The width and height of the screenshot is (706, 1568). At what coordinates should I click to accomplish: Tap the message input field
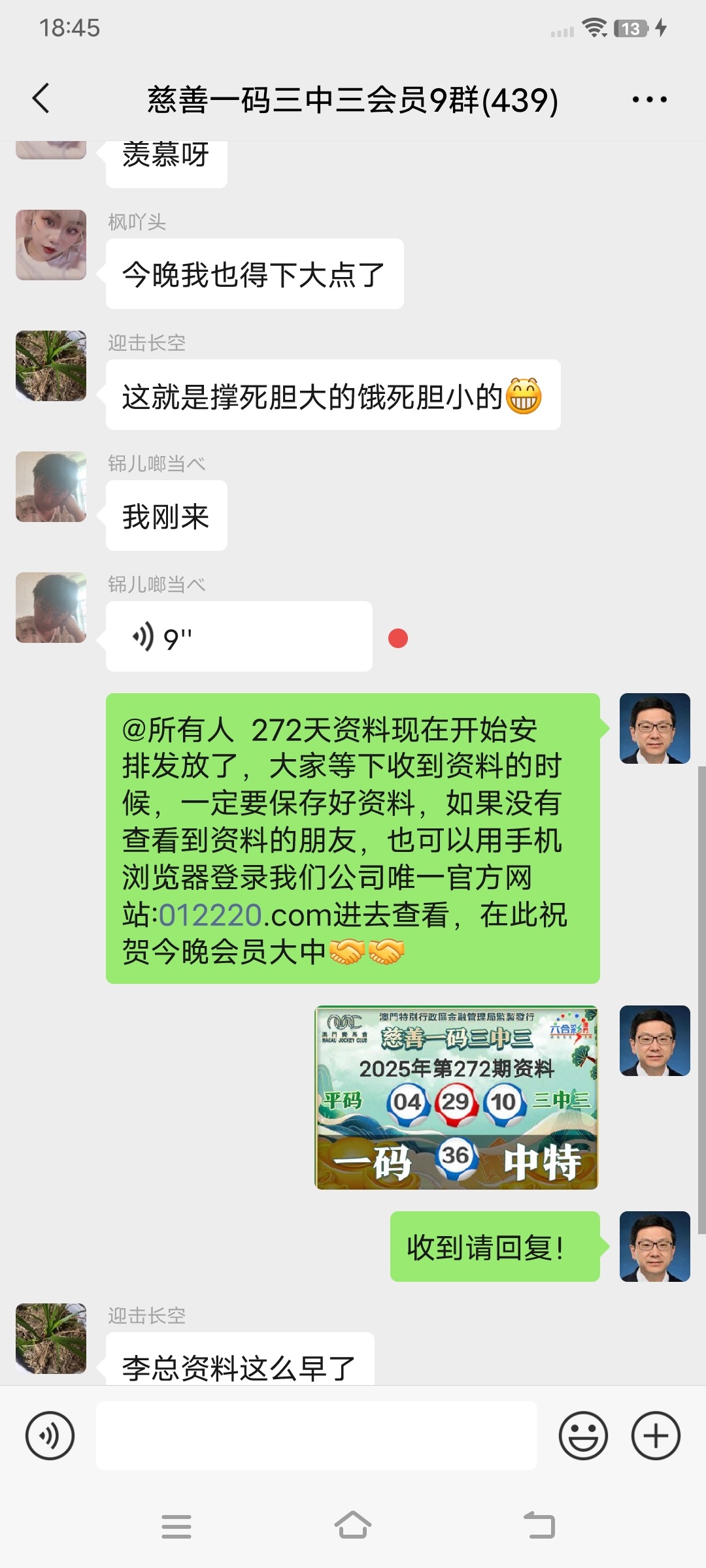316,1435
